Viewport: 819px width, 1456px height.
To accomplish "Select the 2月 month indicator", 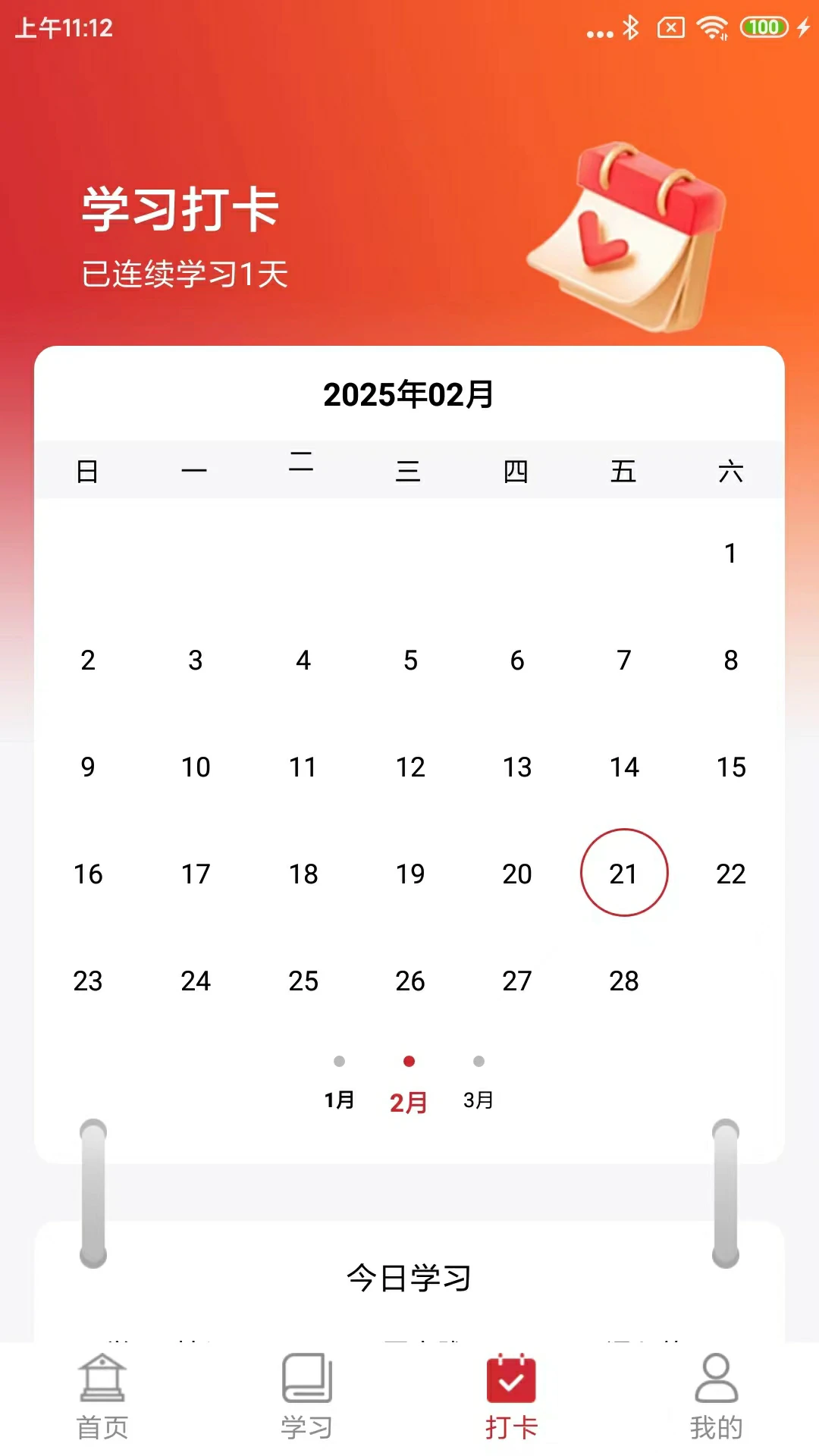I will point(409,1087).
